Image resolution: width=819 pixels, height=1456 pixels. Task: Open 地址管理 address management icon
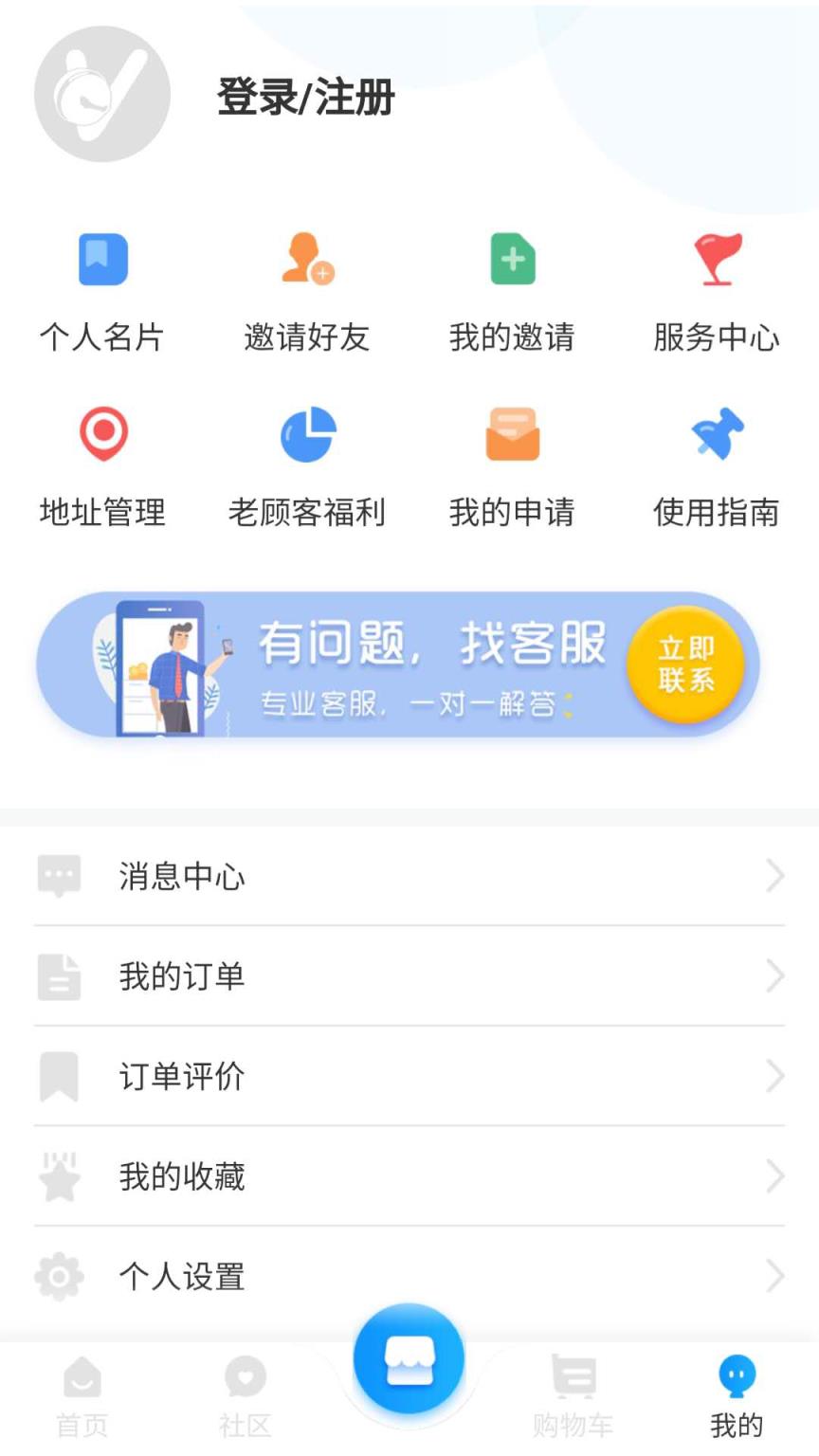[101, 435]
